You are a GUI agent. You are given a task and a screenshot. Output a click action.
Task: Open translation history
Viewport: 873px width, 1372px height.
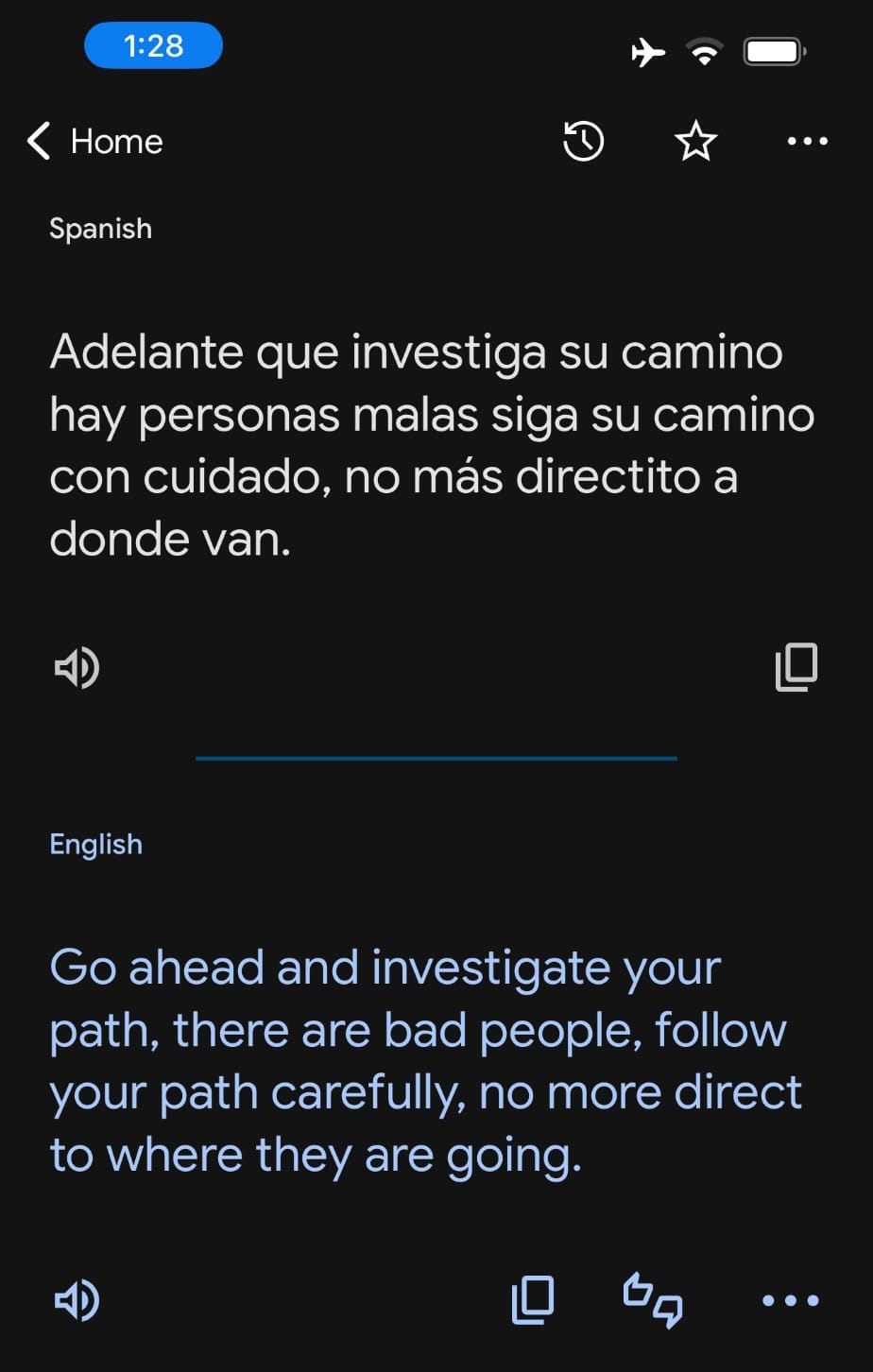pos(583,142)
